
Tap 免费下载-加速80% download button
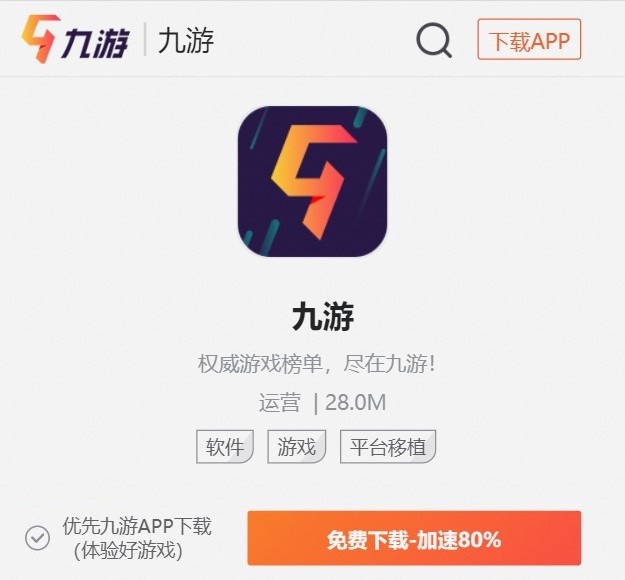click(414, 540)
